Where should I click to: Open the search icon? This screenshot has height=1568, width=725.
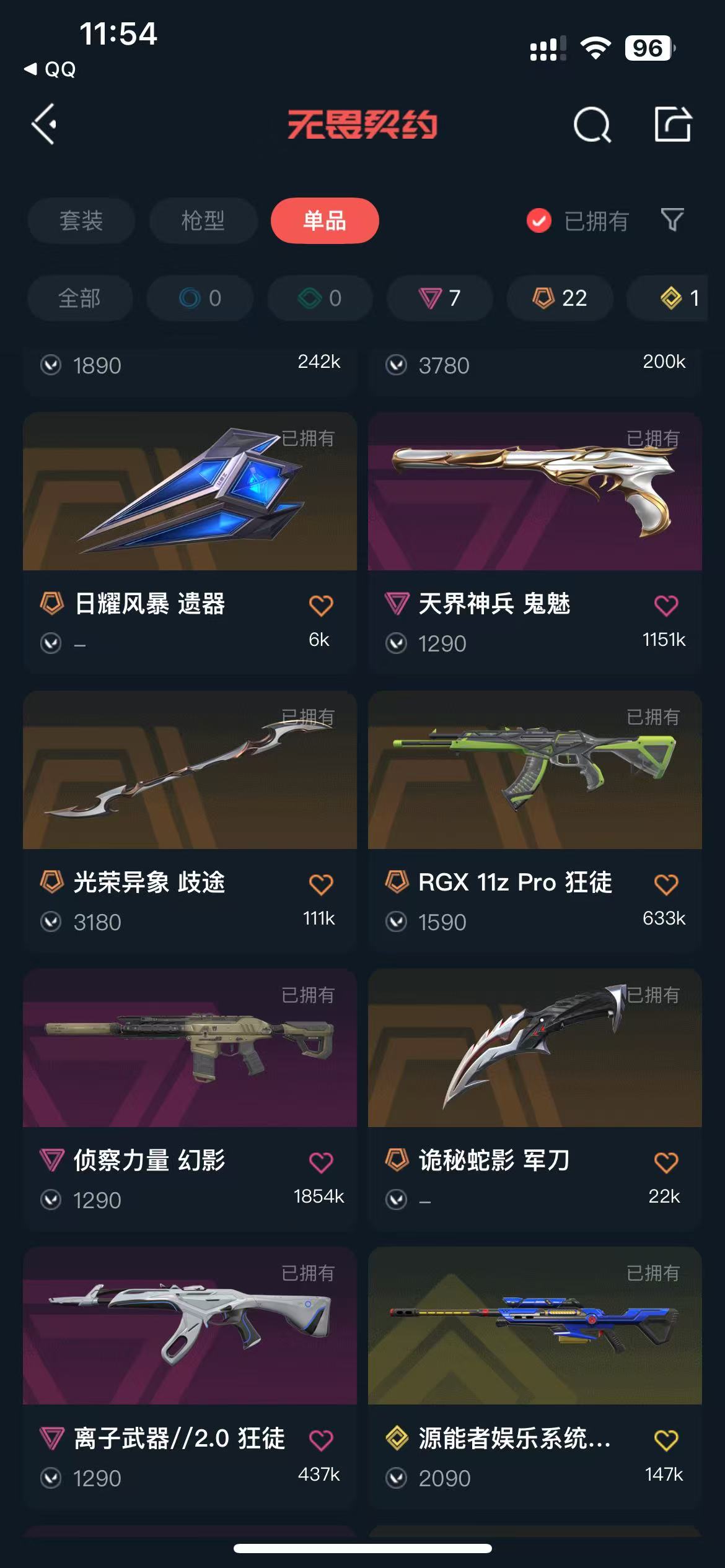click(x=592, y=125)
